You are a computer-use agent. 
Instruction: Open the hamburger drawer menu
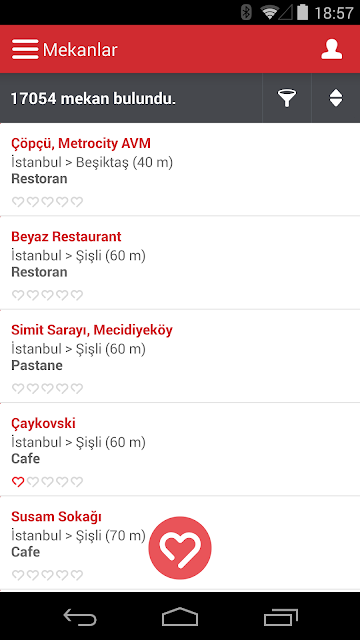click(25, 49)
